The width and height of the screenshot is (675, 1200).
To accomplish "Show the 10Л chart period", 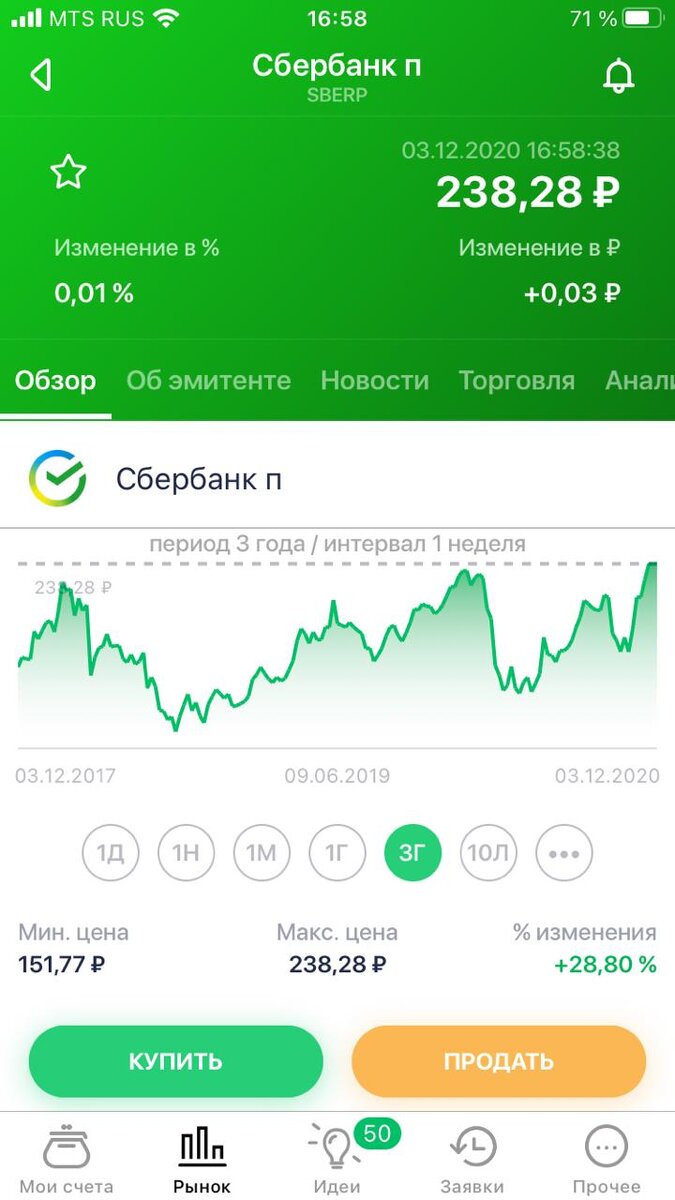I will [489, 854].
